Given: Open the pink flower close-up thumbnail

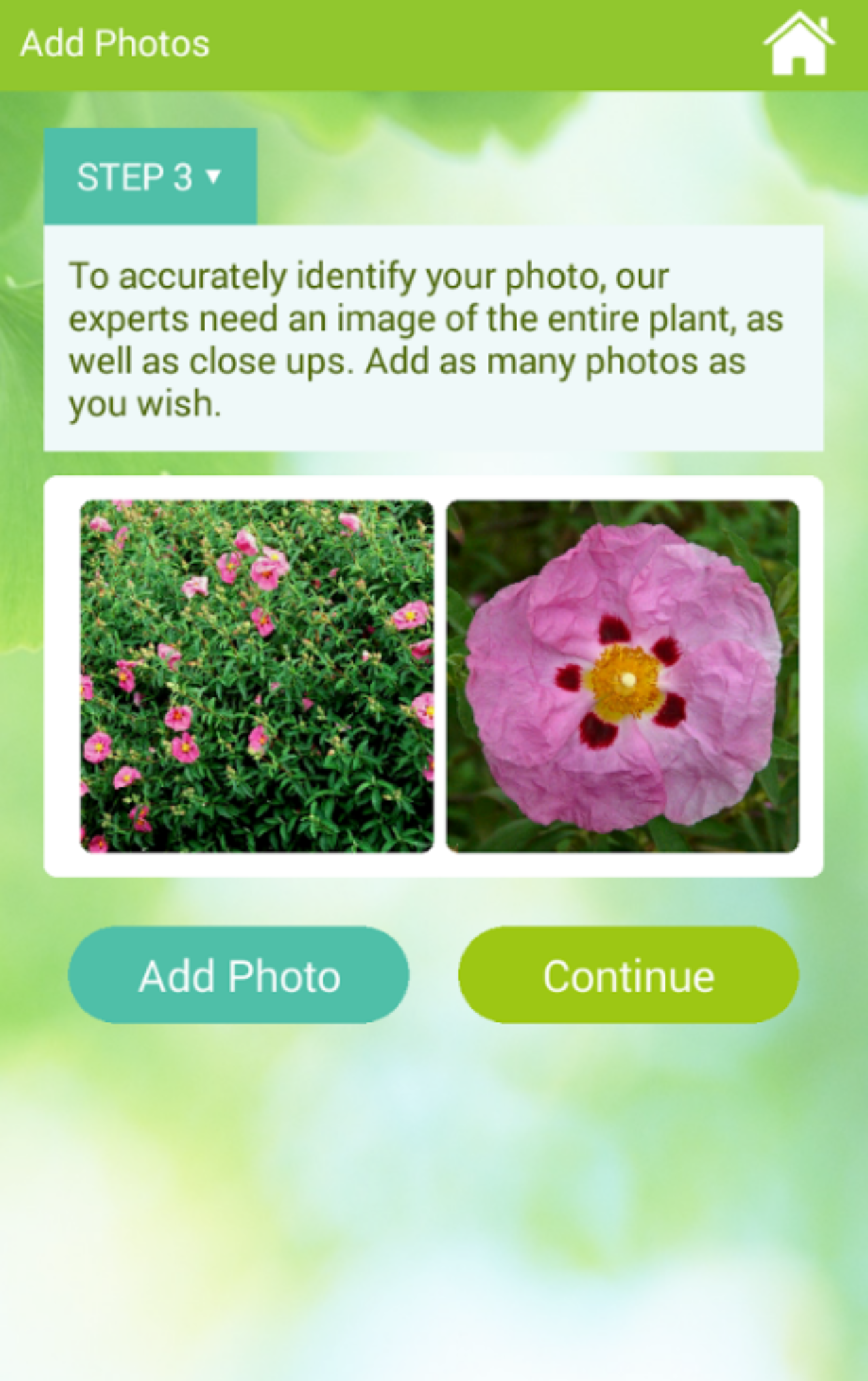Looking at the screenshot, I should [621, 676].
